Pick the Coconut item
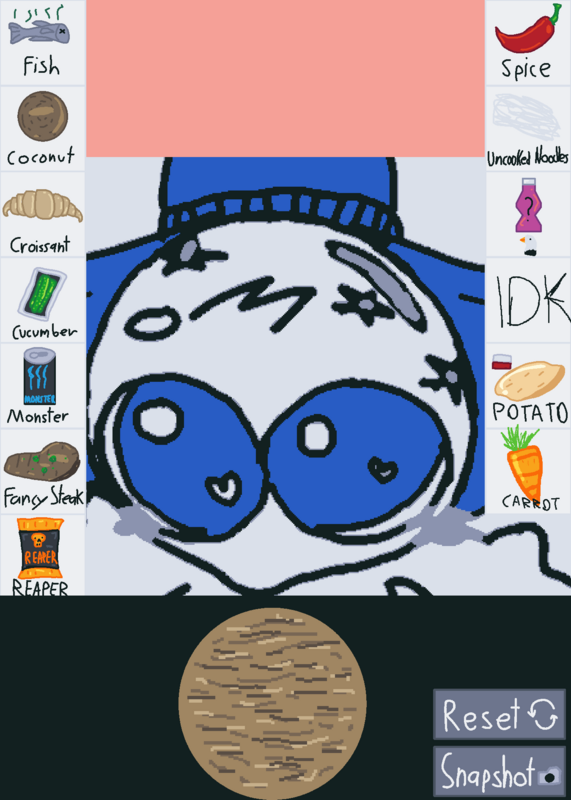This screenshot has height=800, width=571. click(x=42, y=129)
